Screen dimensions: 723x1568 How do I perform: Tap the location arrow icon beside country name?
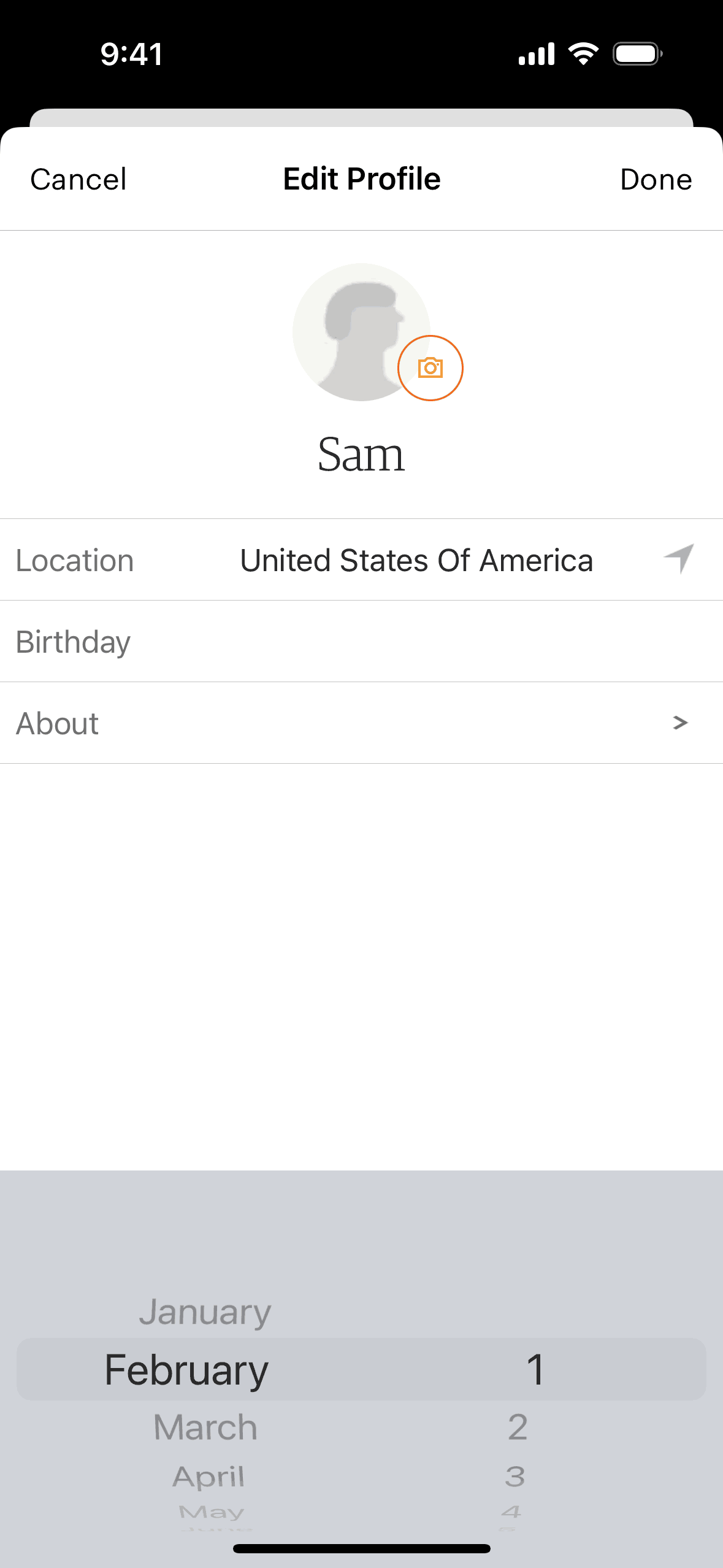tap(678, 559)
